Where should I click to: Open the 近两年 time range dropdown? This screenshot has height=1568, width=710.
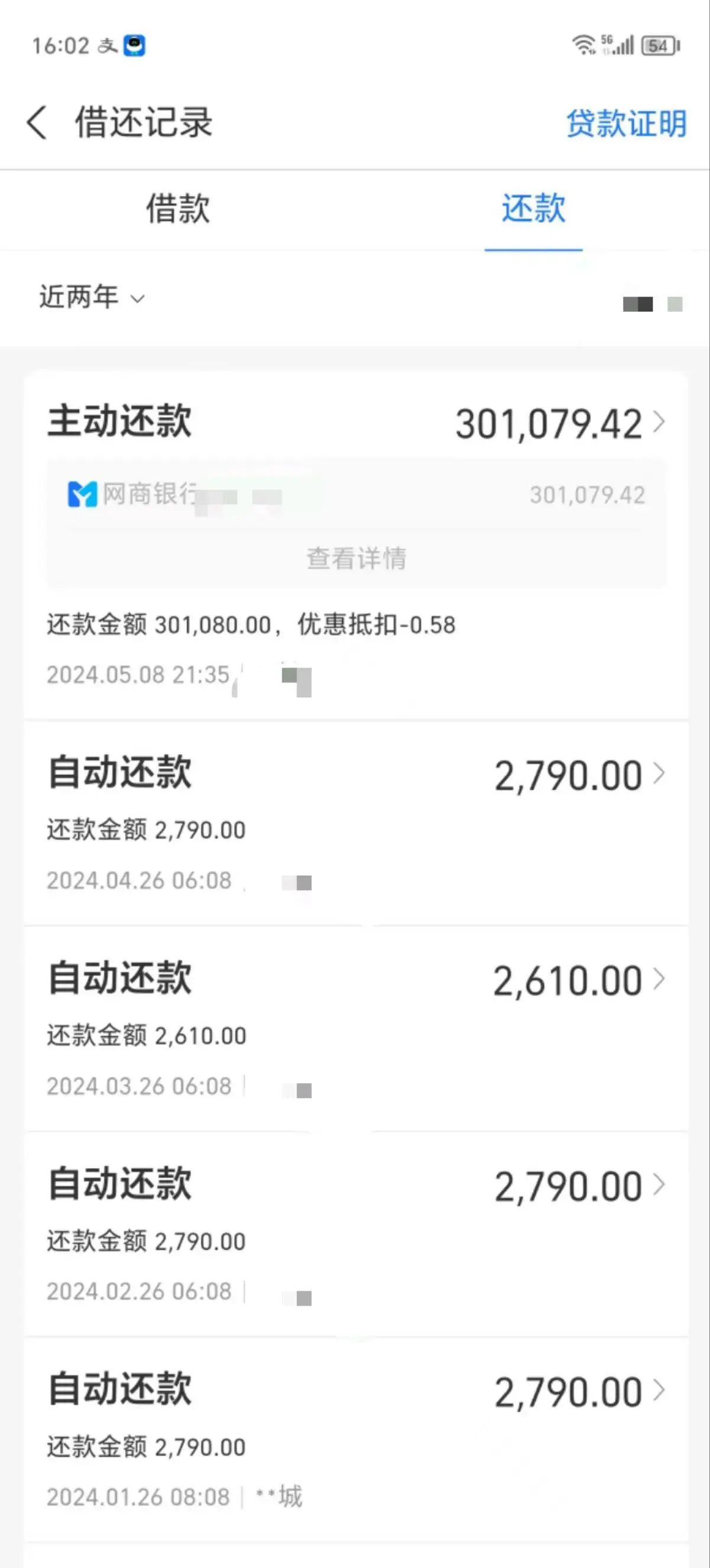click(x=90, y=298)
